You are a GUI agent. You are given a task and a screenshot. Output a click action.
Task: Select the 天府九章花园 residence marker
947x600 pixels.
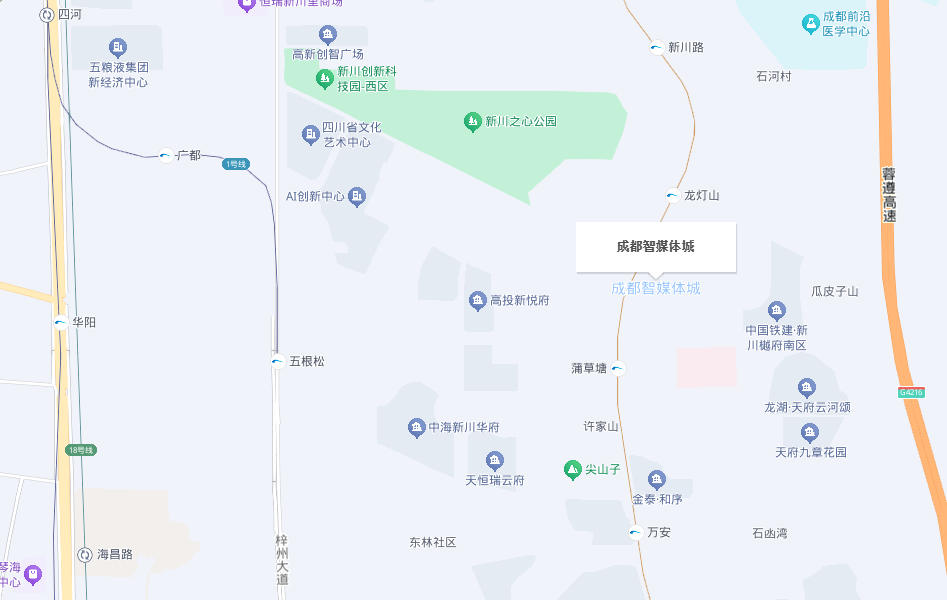click(x=810, y=433)
